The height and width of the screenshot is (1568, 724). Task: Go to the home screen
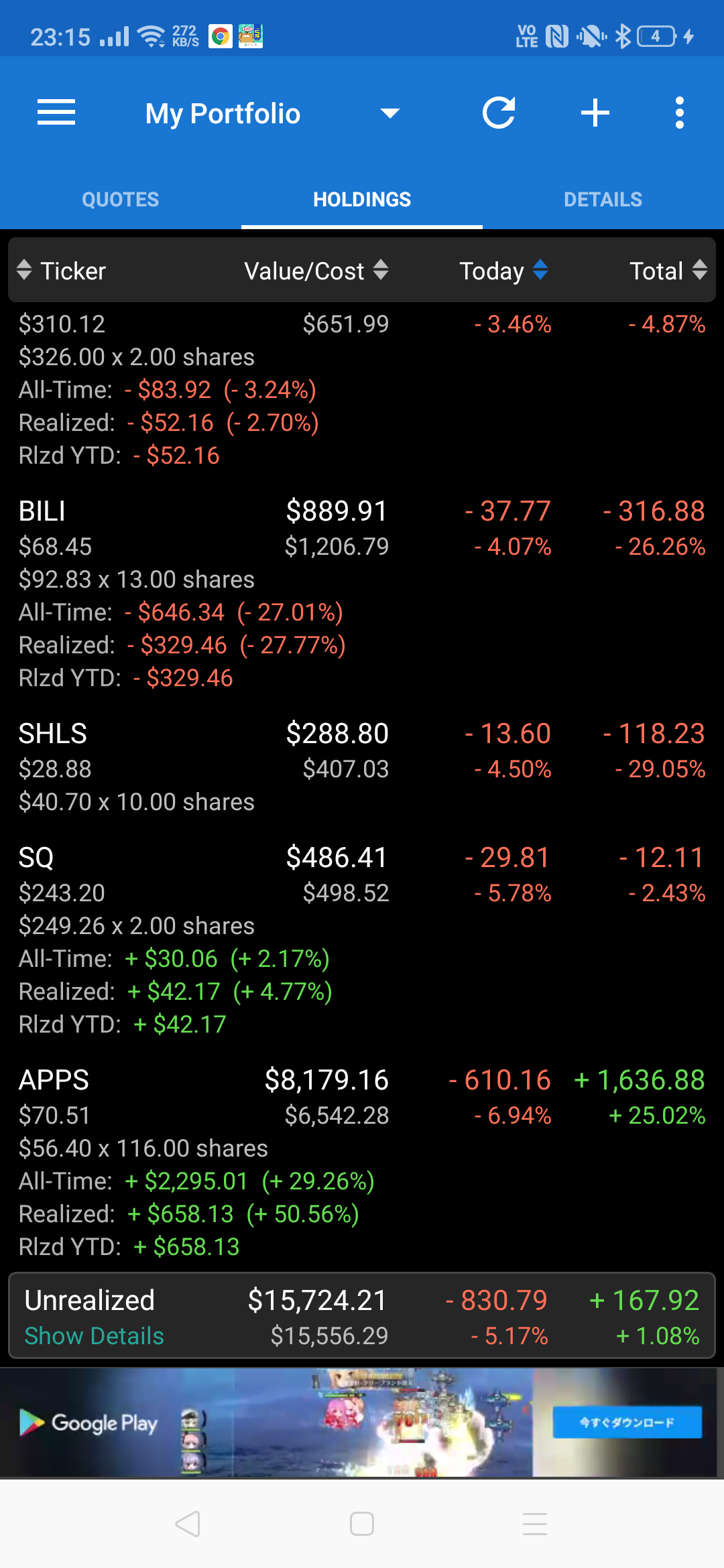[362, 1524]
